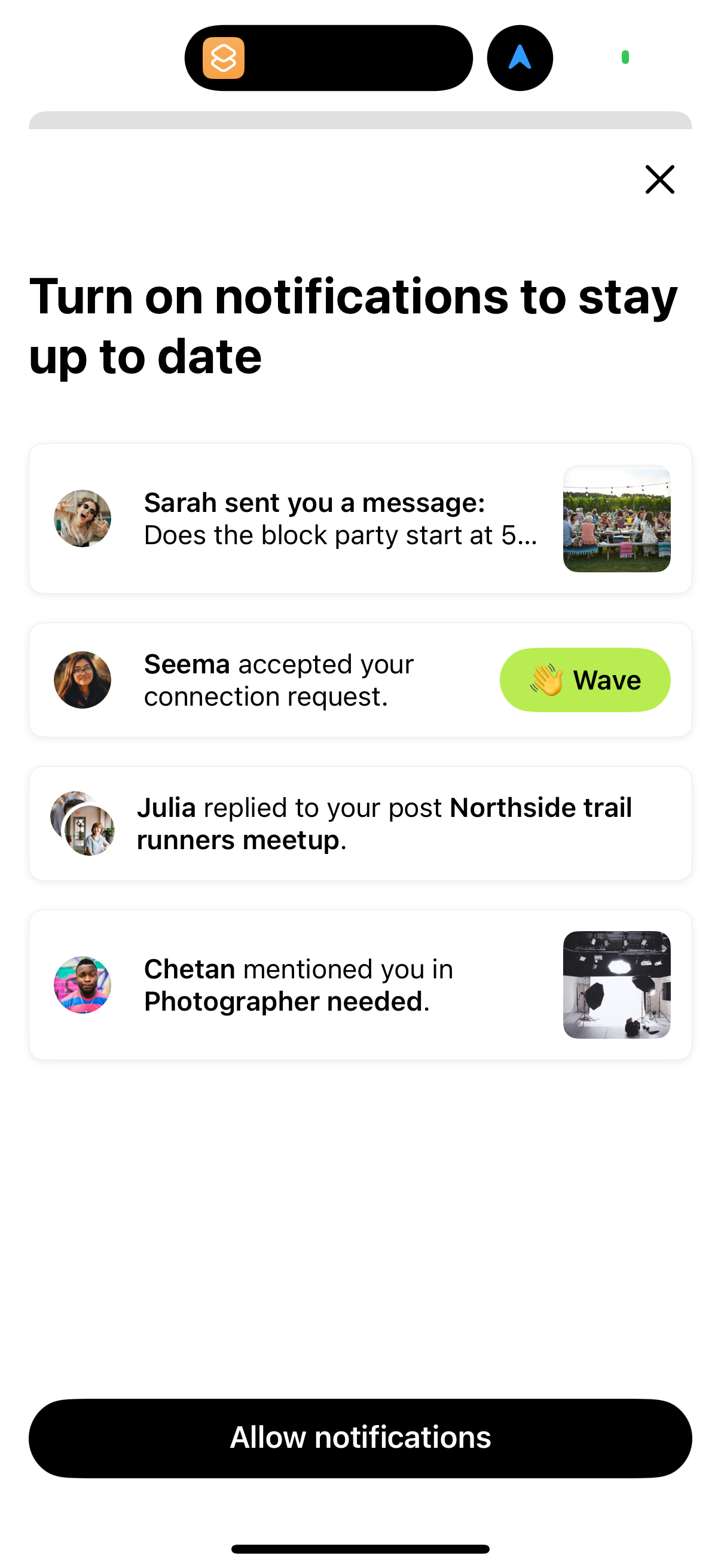Viewport: 721px width, 1568px height.
Task: Open Chetan's profile picture
Action: (x=83, y=984)
